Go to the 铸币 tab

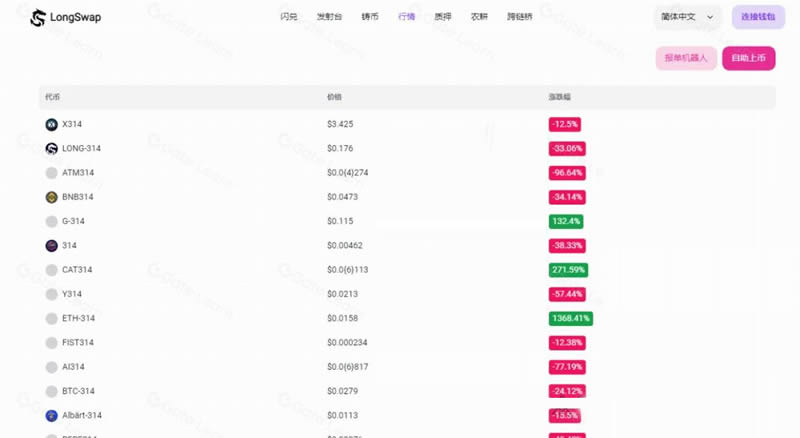370,17
